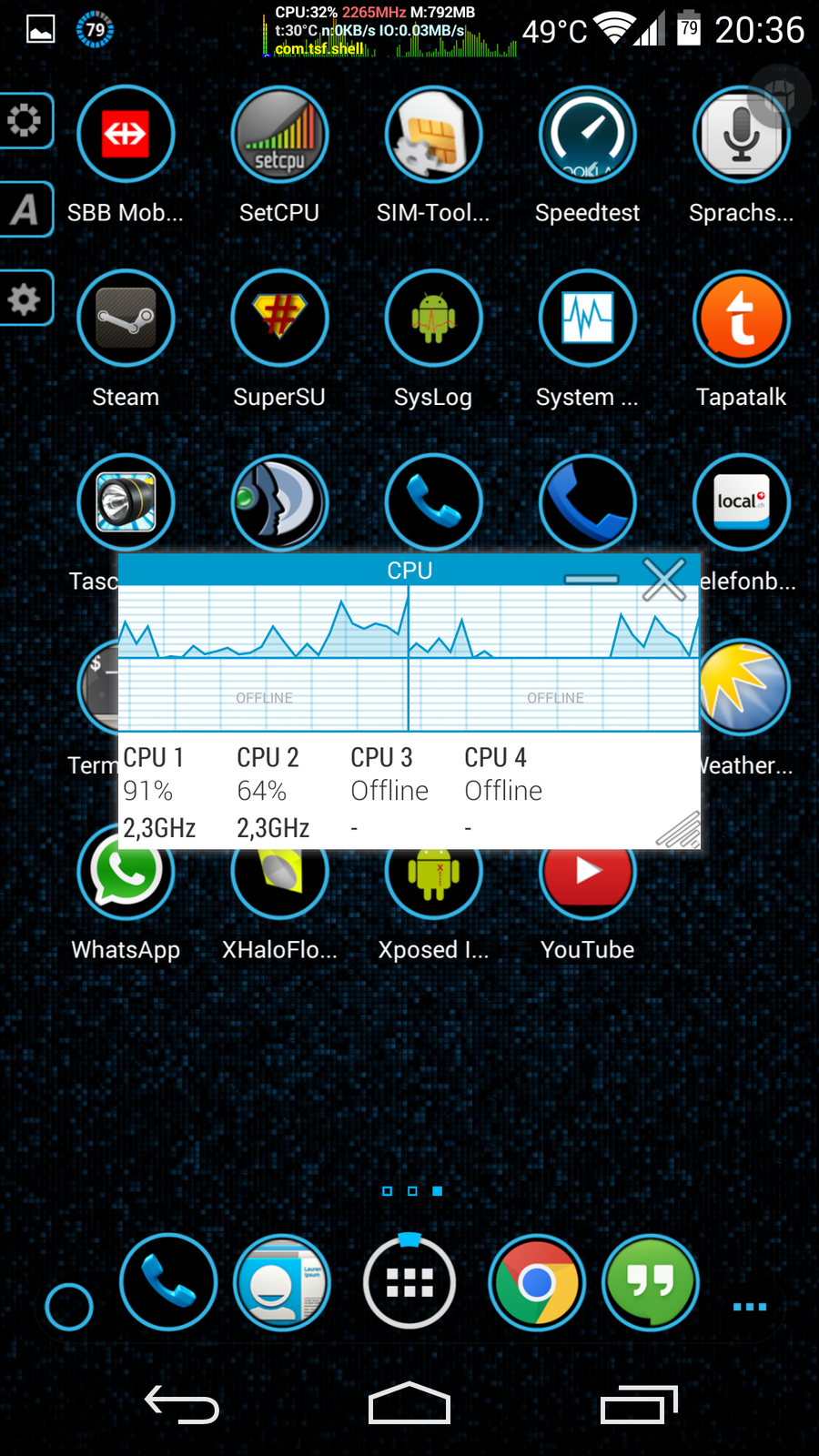
Task: Open SuperSU
Action: pos(279,318)
